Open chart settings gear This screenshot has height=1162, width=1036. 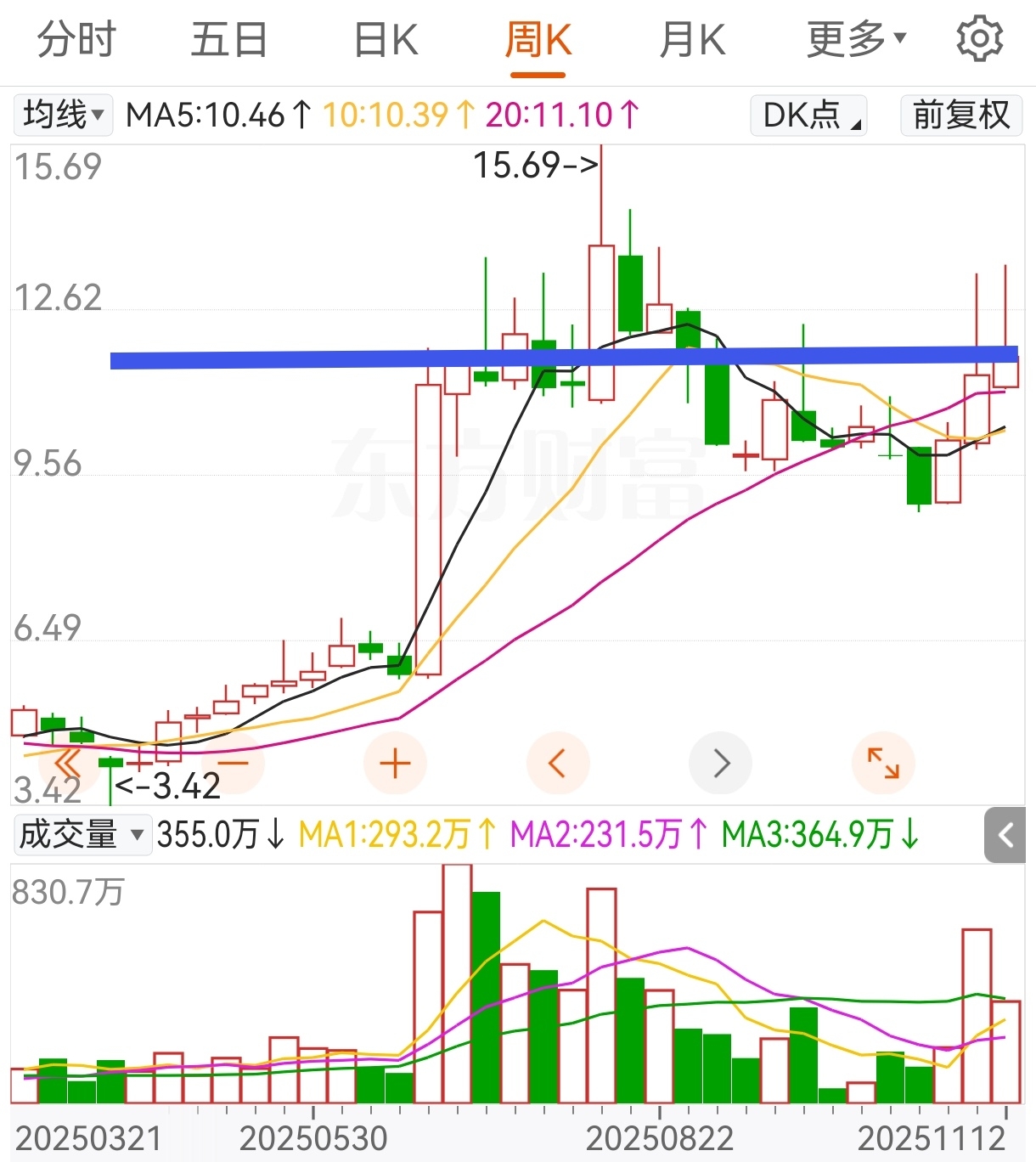tap(979, 39)
